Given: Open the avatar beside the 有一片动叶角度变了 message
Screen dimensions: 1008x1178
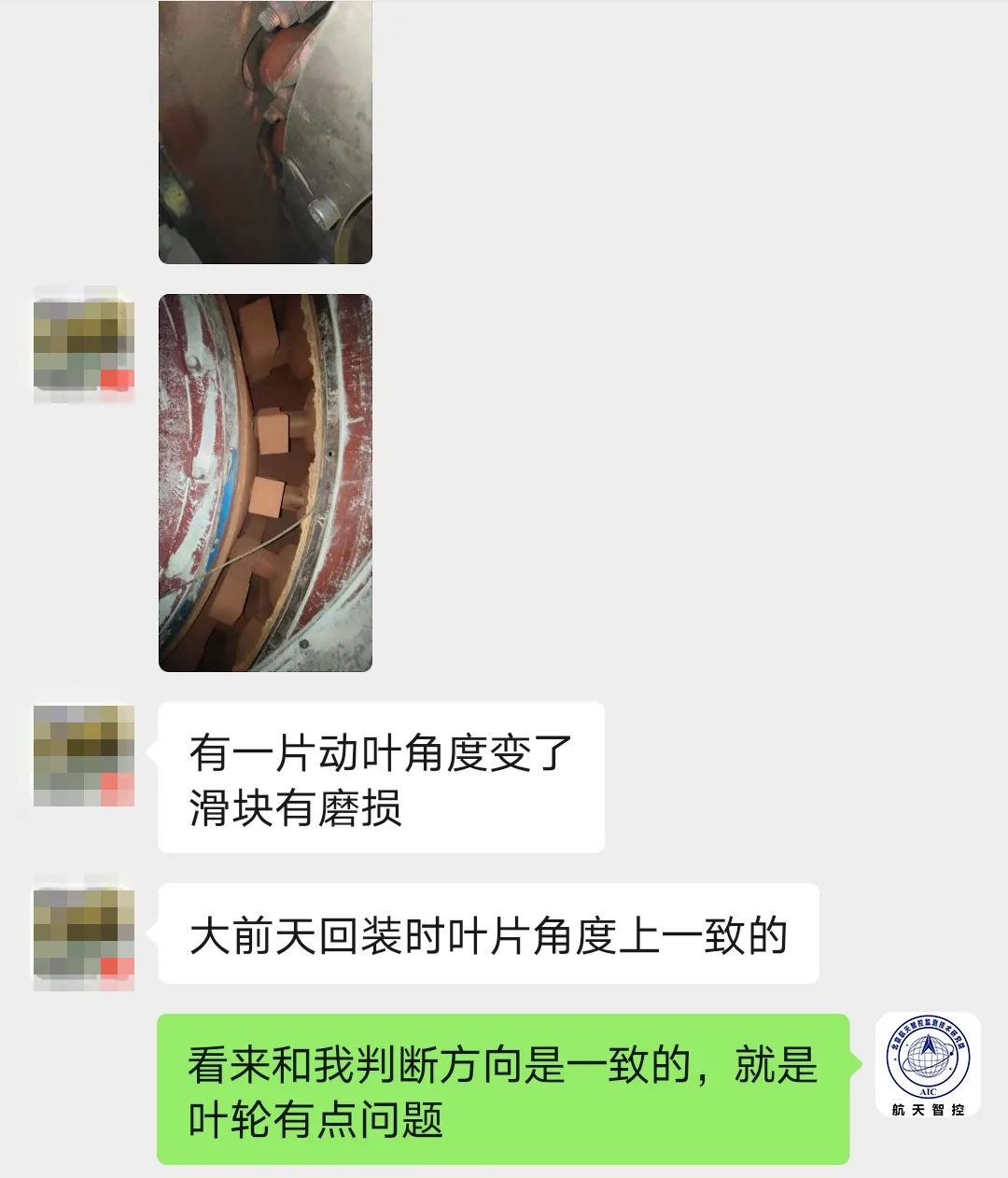Looking at the screenshot, I should 84,756.
